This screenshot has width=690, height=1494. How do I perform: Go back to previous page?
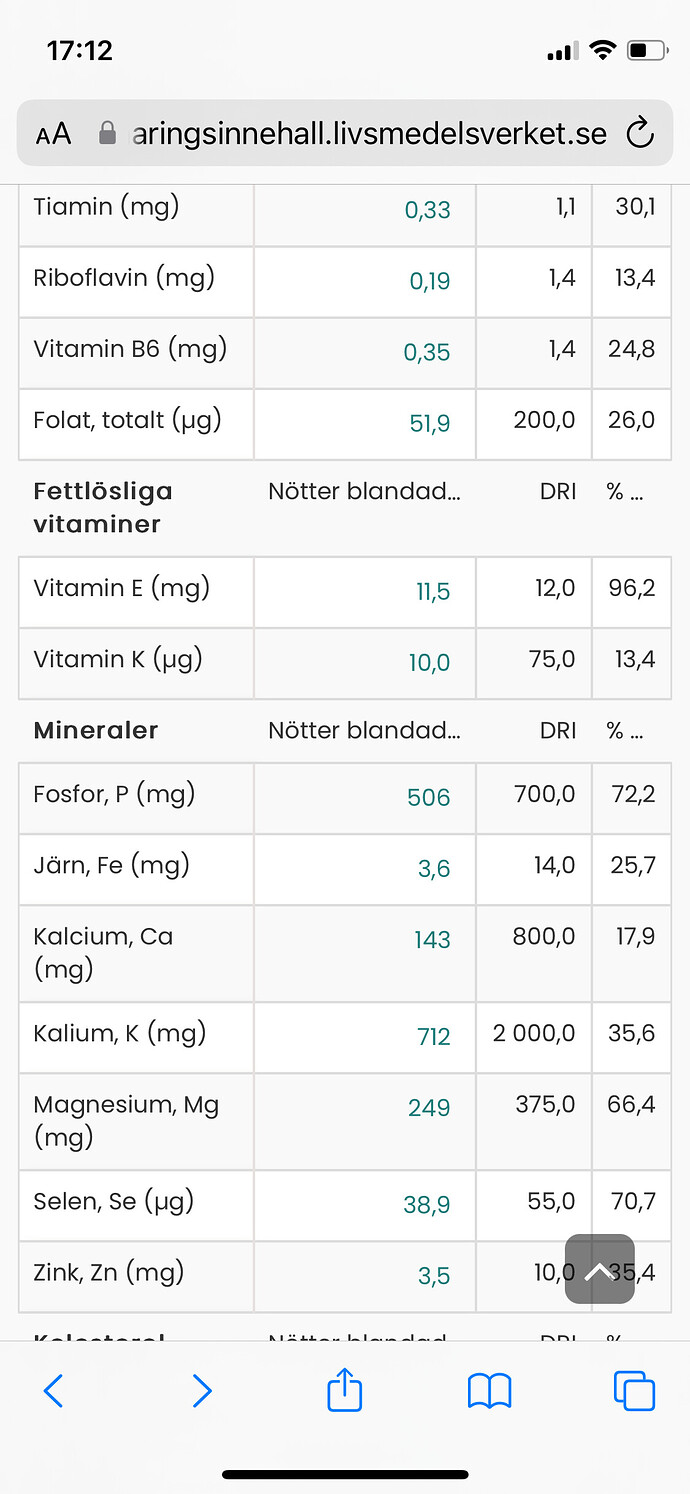coord(54,1391)
